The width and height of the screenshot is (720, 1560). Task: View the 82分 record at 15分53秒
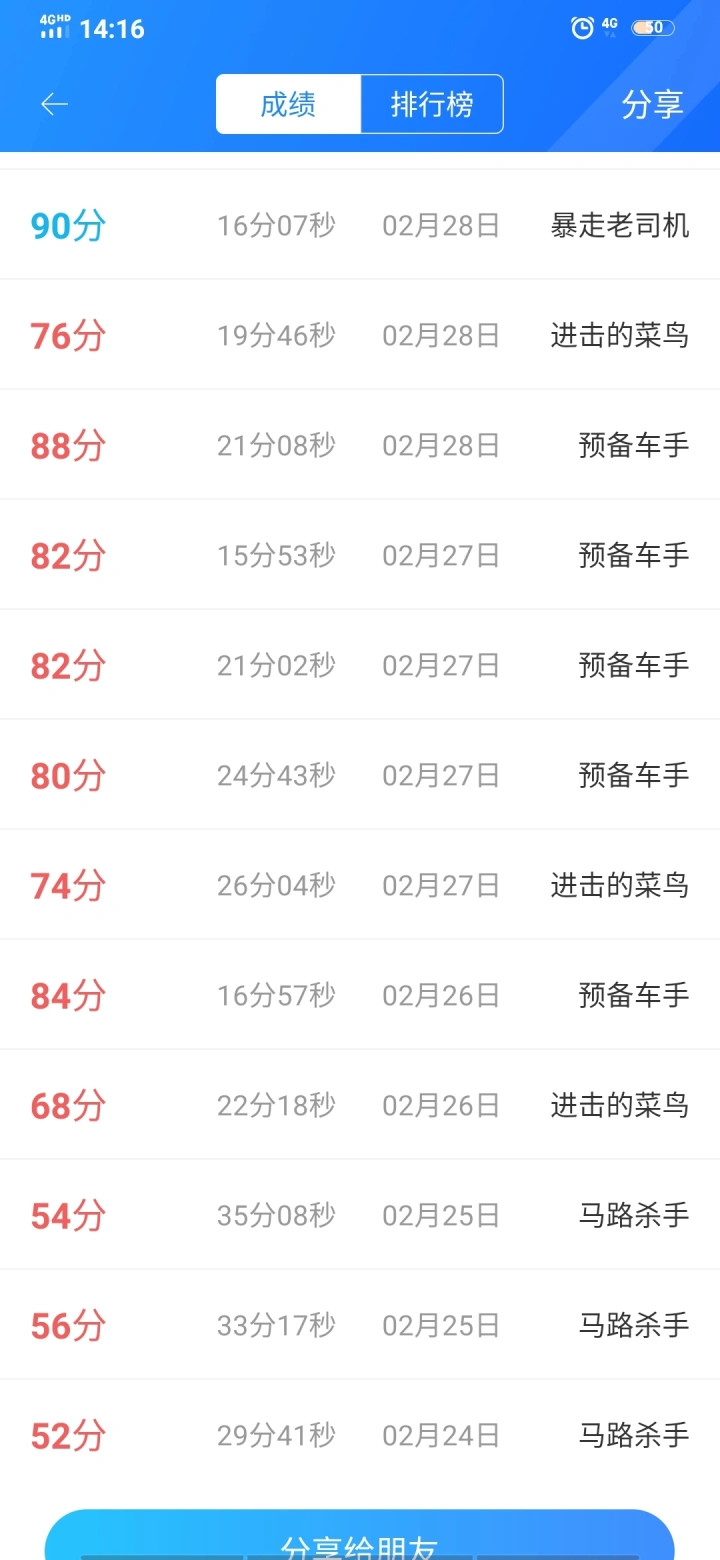pyautogui.click(x=360, y=555)
